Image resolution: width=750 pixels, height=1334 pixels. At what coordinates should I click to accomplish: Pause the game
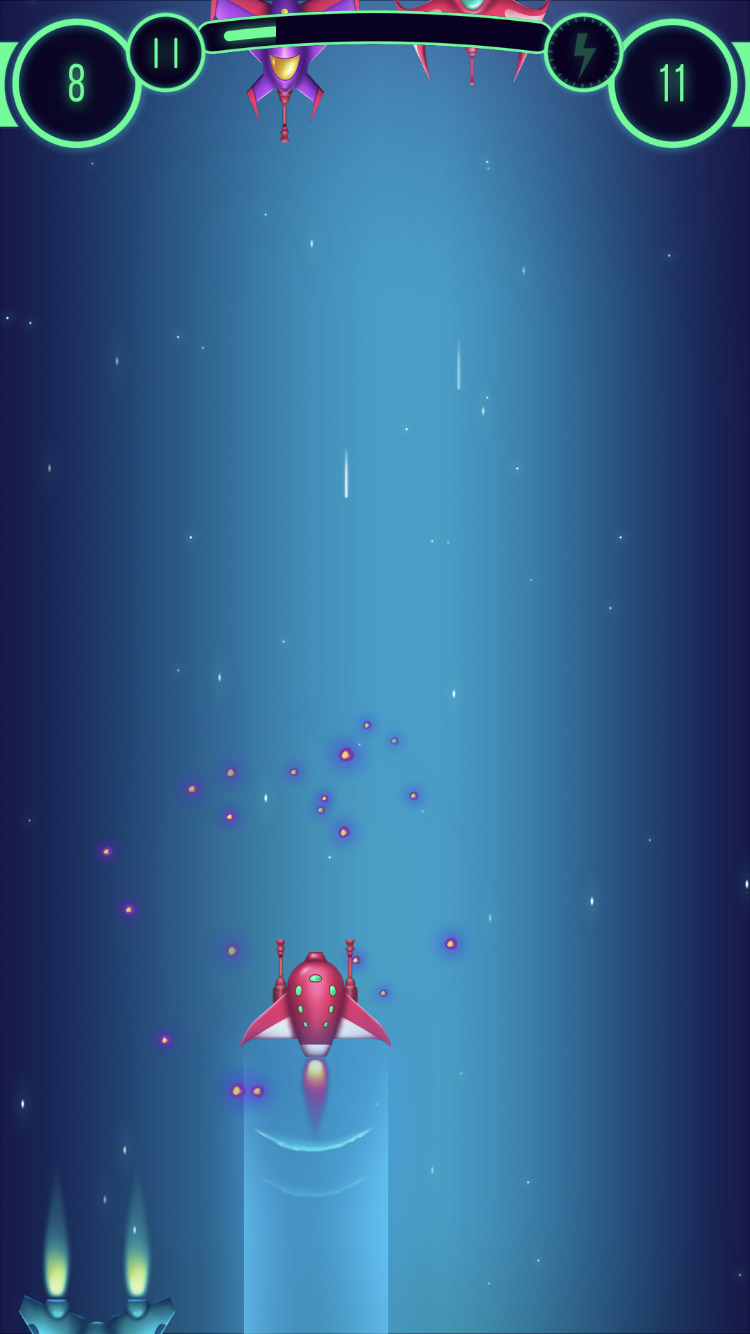pyautogui.click(x=166, y=53)
